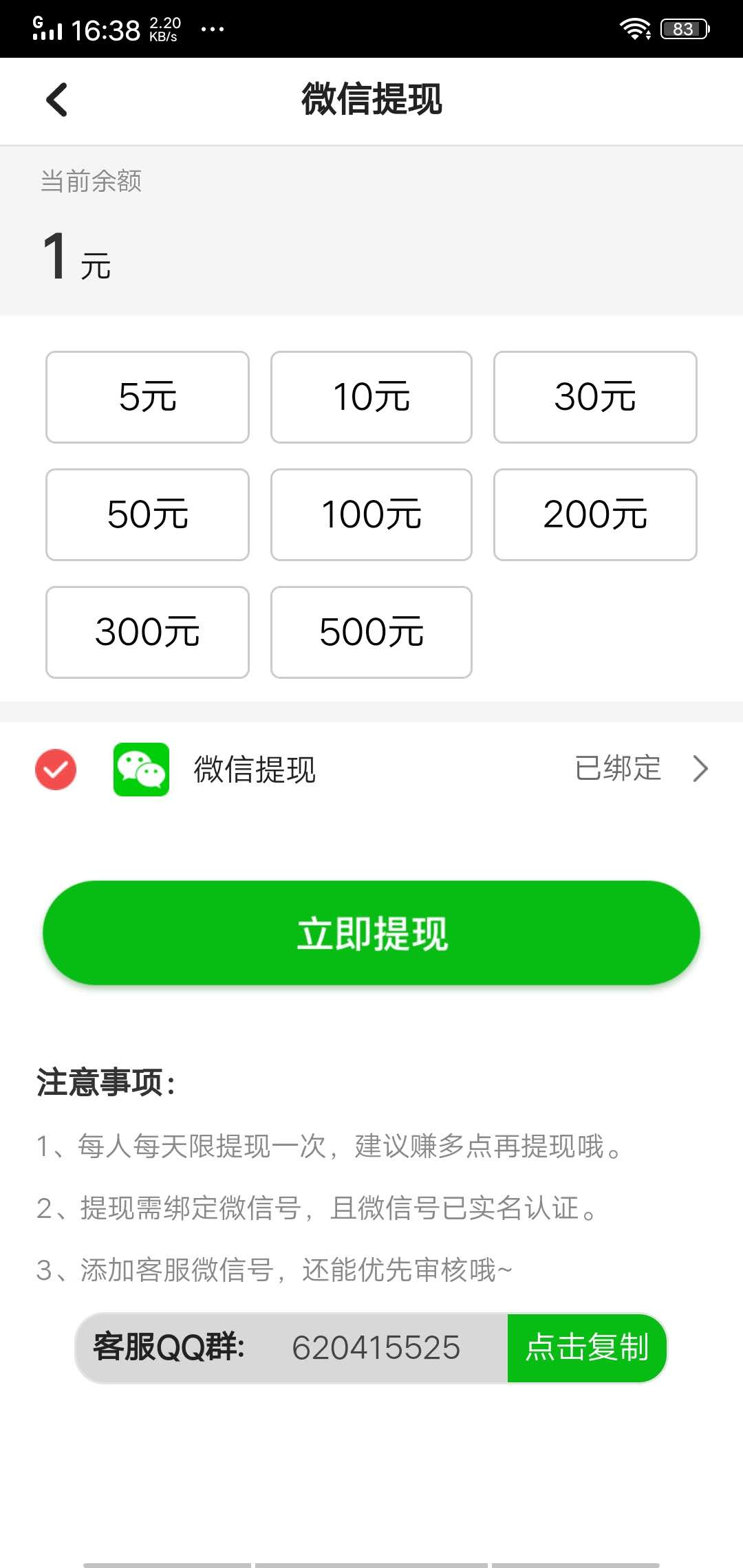Viewport: 743px width, 1568px height.
Task: Tap 点击复制 to copy QQ group number
Action: click(x=586, y=1349)
